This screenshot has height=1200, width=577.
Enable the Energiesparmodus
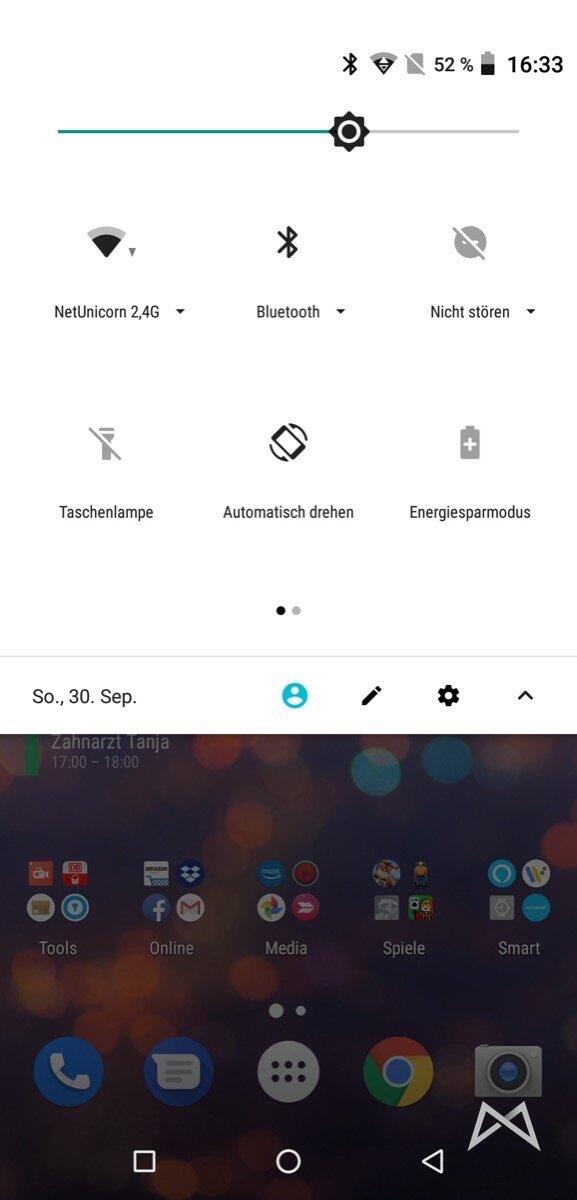pos(470,443)
